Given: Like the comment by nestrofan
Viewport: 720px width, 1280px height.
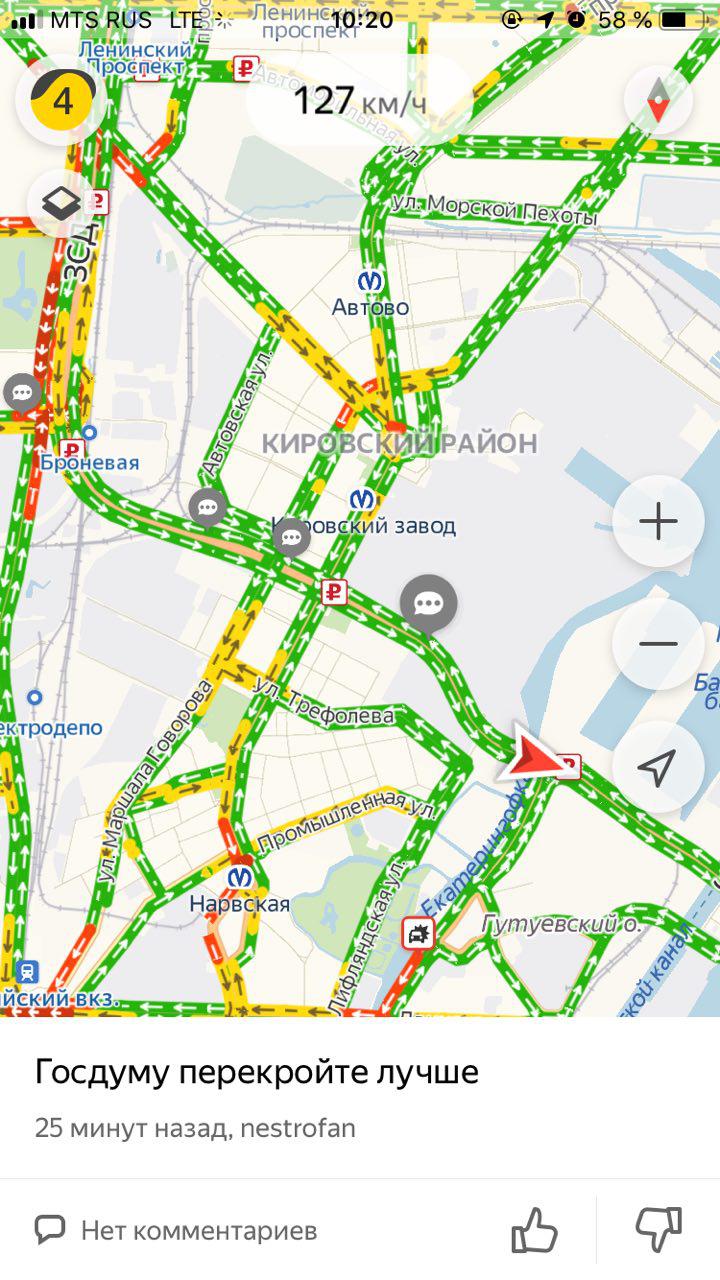Looking at the screenshot, I should click(x=534, y=1229).
